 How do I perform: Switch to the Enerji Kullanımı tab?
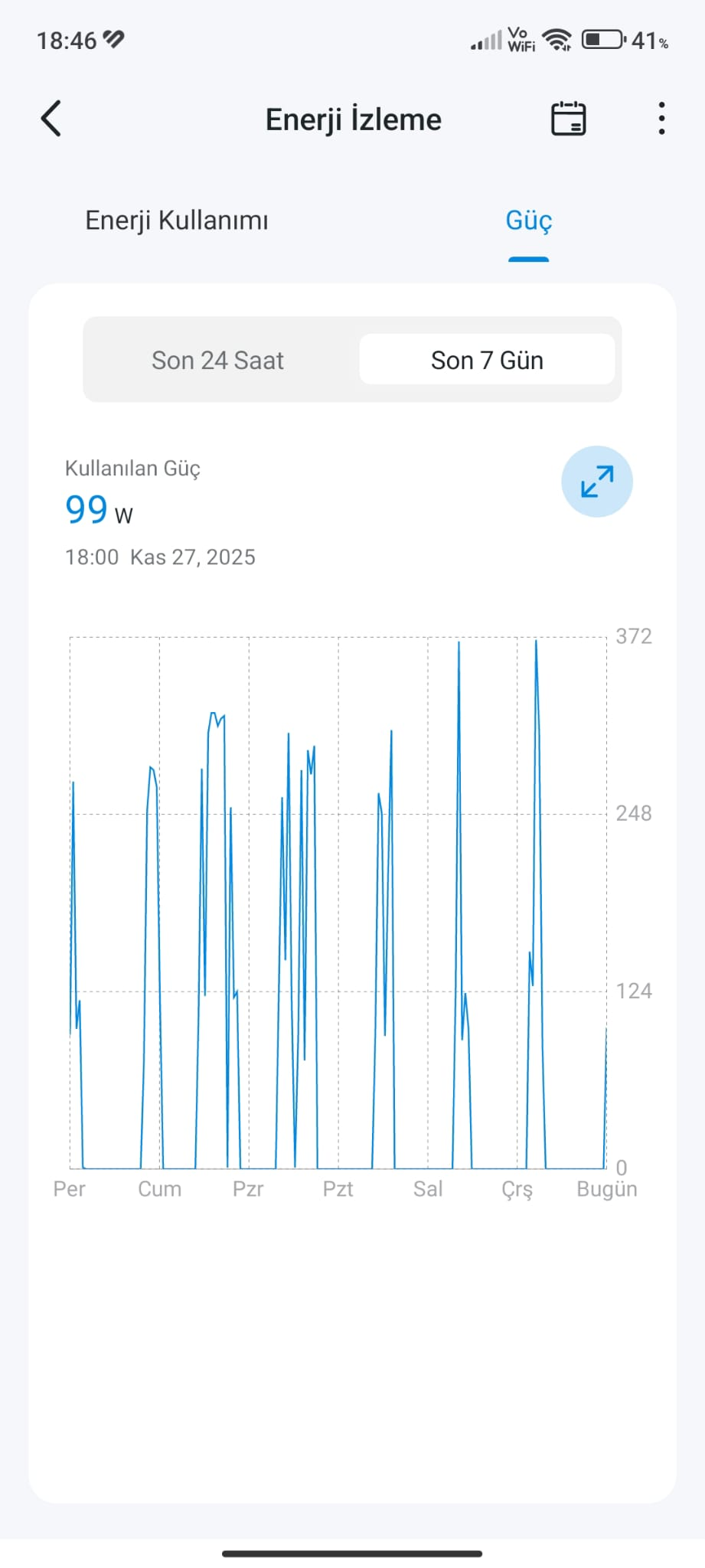click(177, 220)
